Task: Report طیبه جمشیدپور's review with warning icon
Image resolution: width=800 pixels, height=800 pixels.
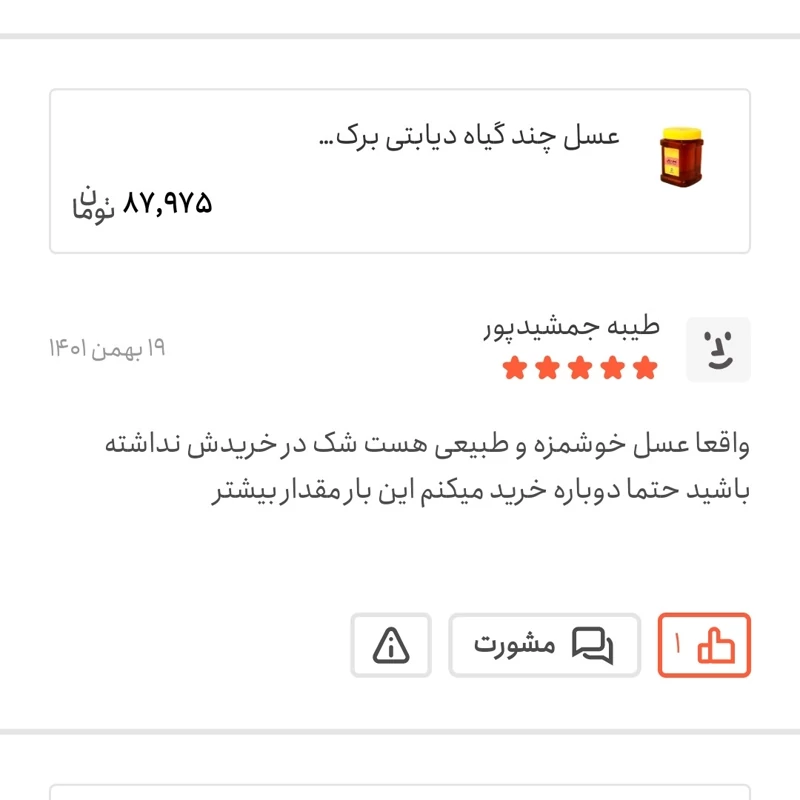Action: point(391,645)
